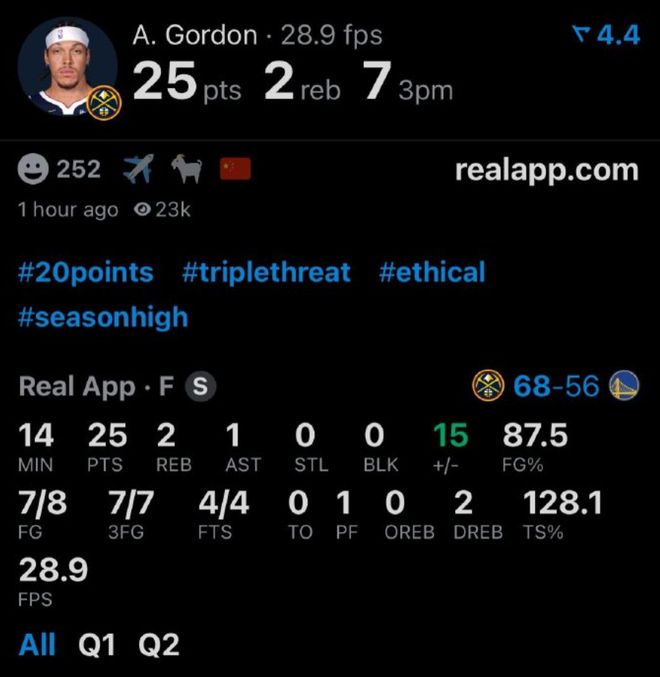Select the All stats tab
The image size is (660, 677).
click(37, 645)
